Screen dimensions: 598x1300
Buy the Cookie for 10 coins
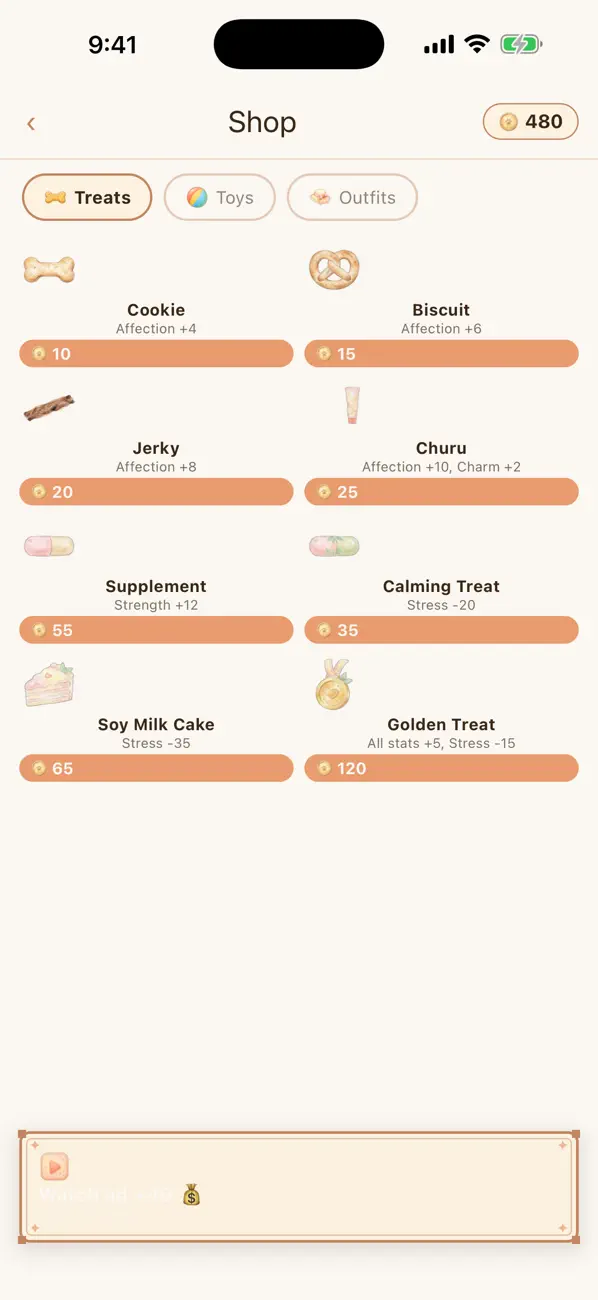pos(156,354)
